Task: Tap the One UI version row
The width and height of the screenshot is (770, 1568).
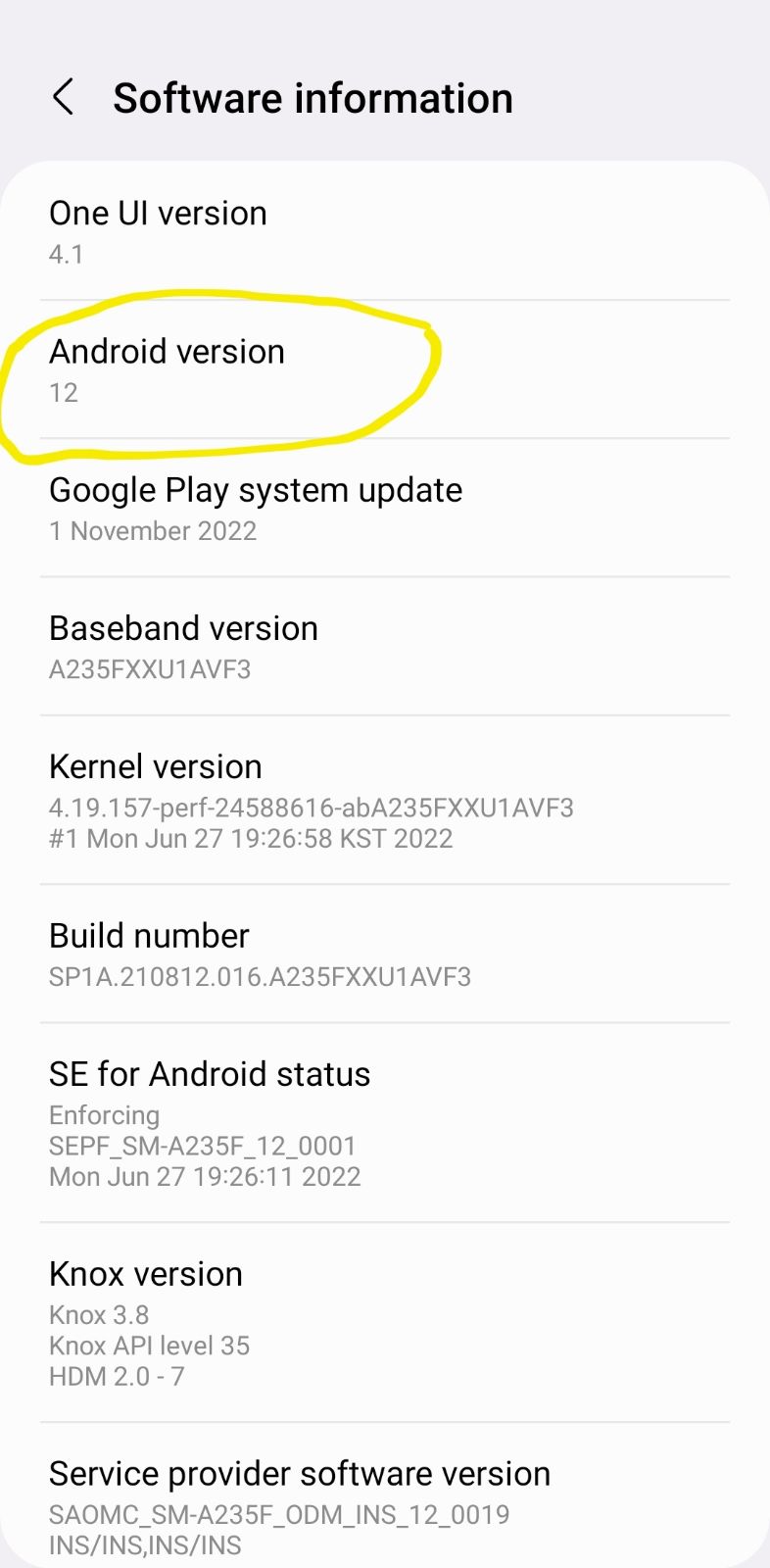Action: [x=385, y=231]
